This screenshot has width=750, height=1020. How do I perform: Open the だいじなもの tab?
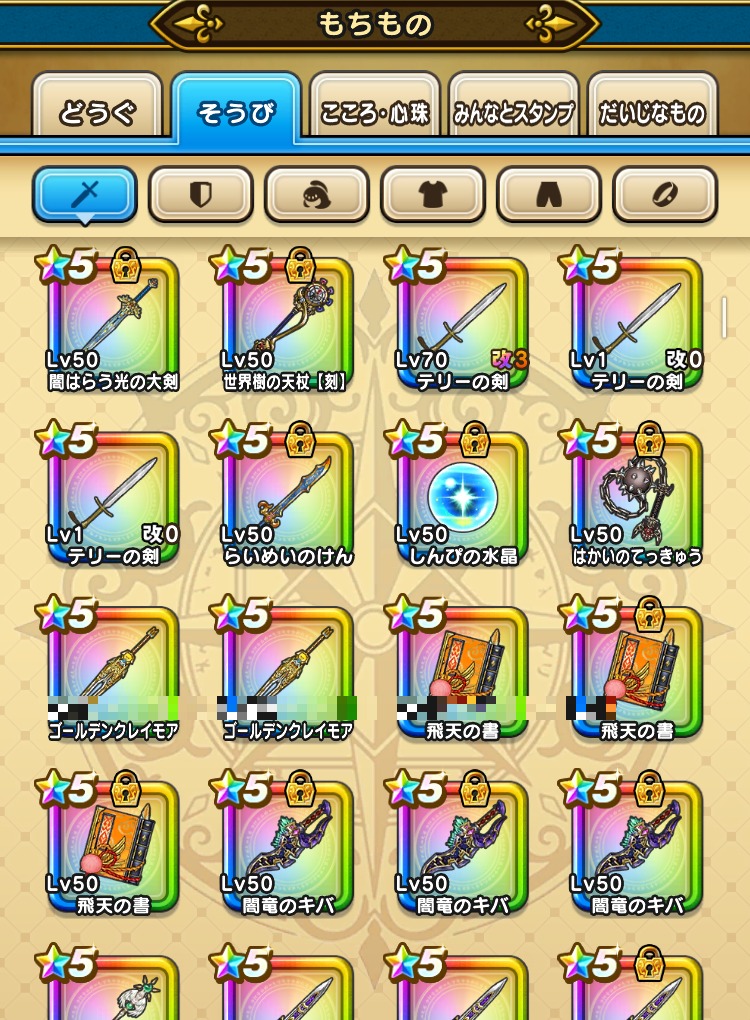(x=652, y=112)
